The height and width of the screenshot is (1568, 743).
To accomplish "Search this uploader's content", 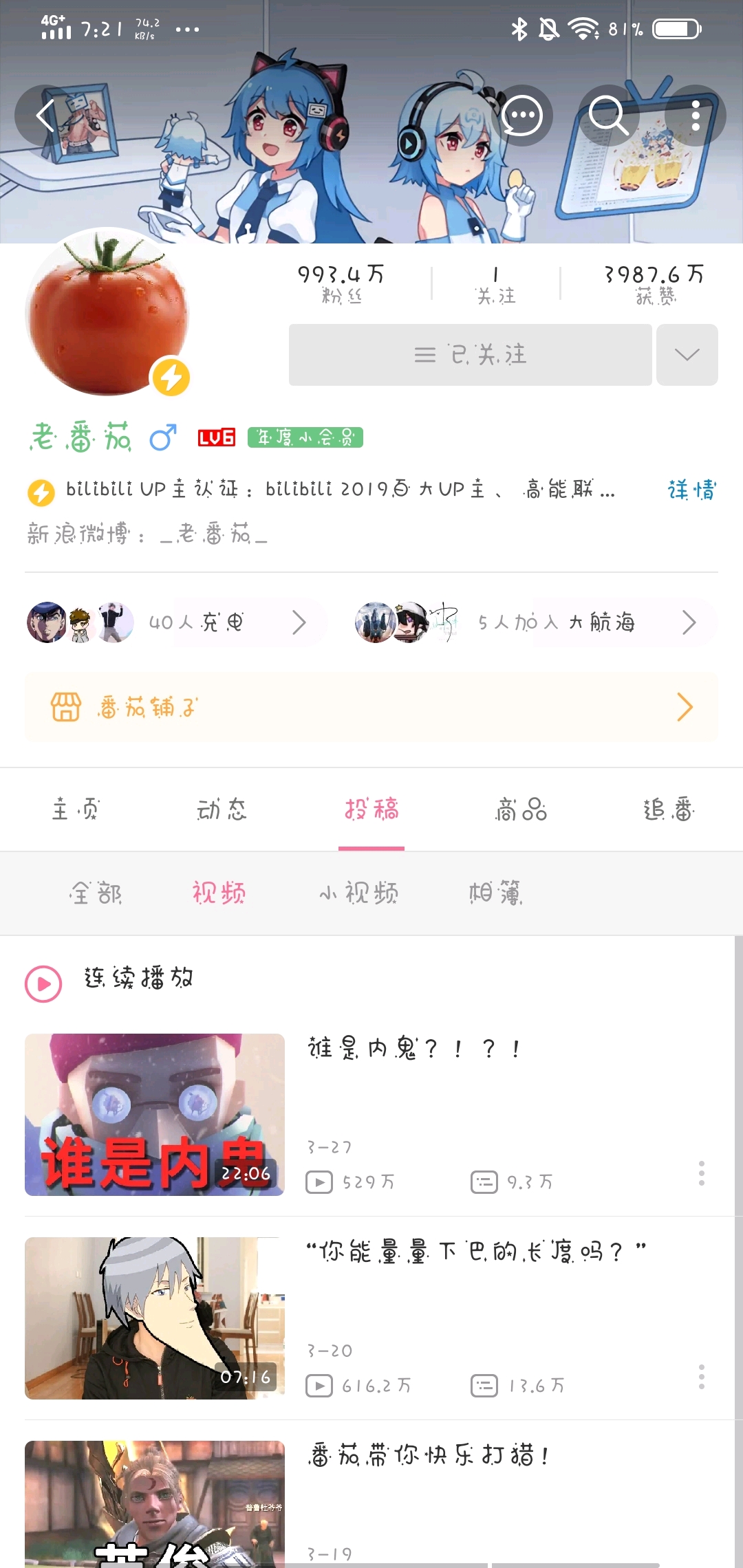I will [608, 116].
